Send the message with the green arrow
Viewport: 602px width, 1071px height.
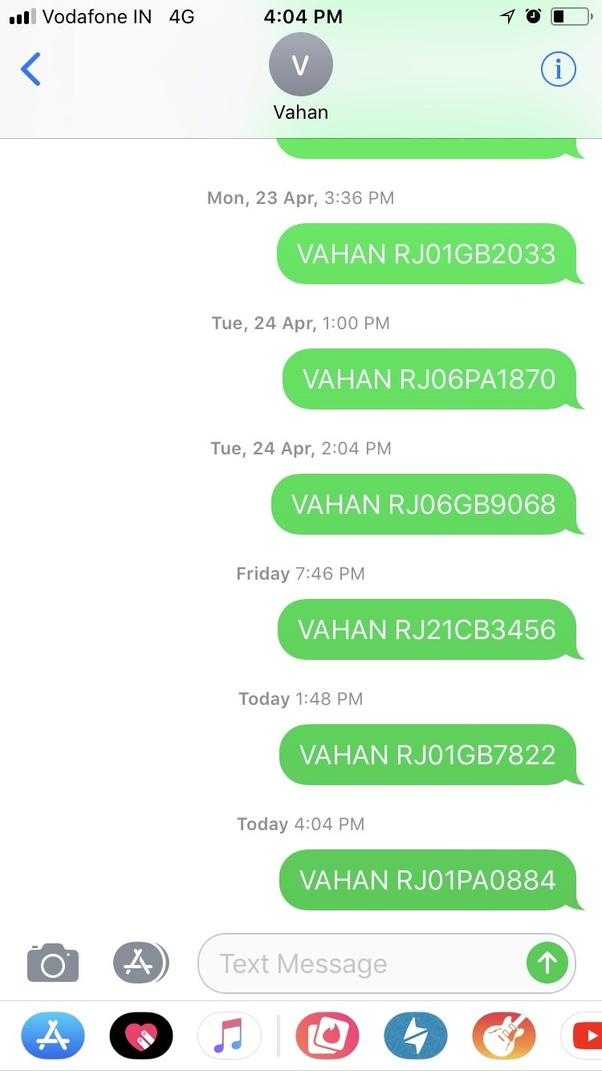[547, 963]
